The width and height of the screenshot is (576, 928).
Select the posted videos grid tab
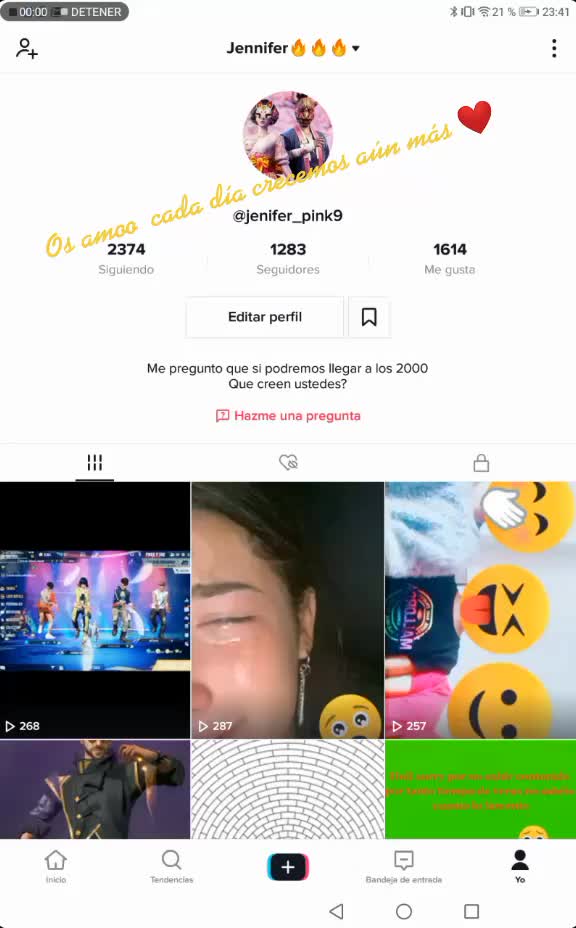(95, 463)
